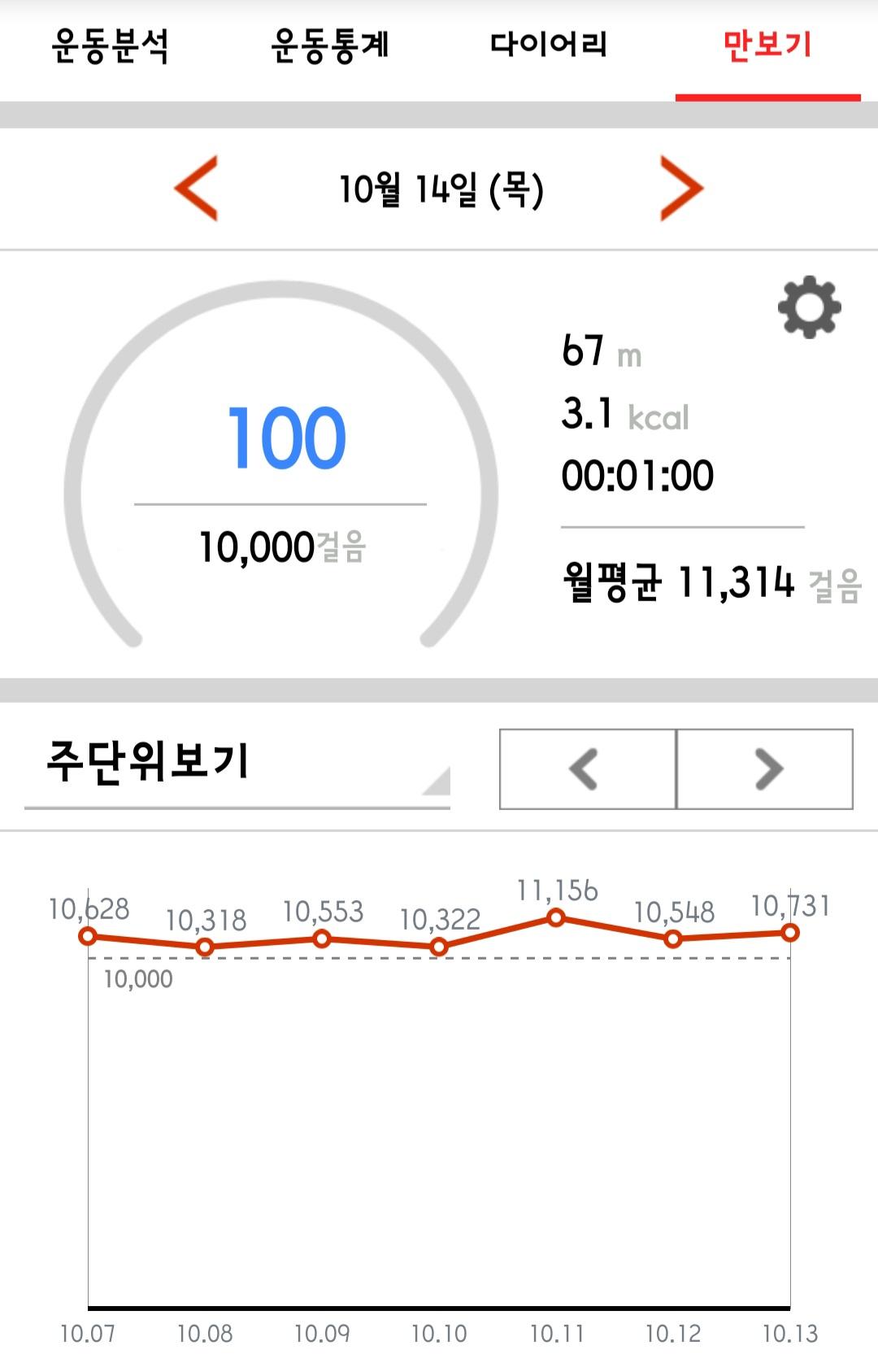Go to the previous day before 10월 14일
The height and width of the screenshot is (1372, 878).
click(197, 189)
